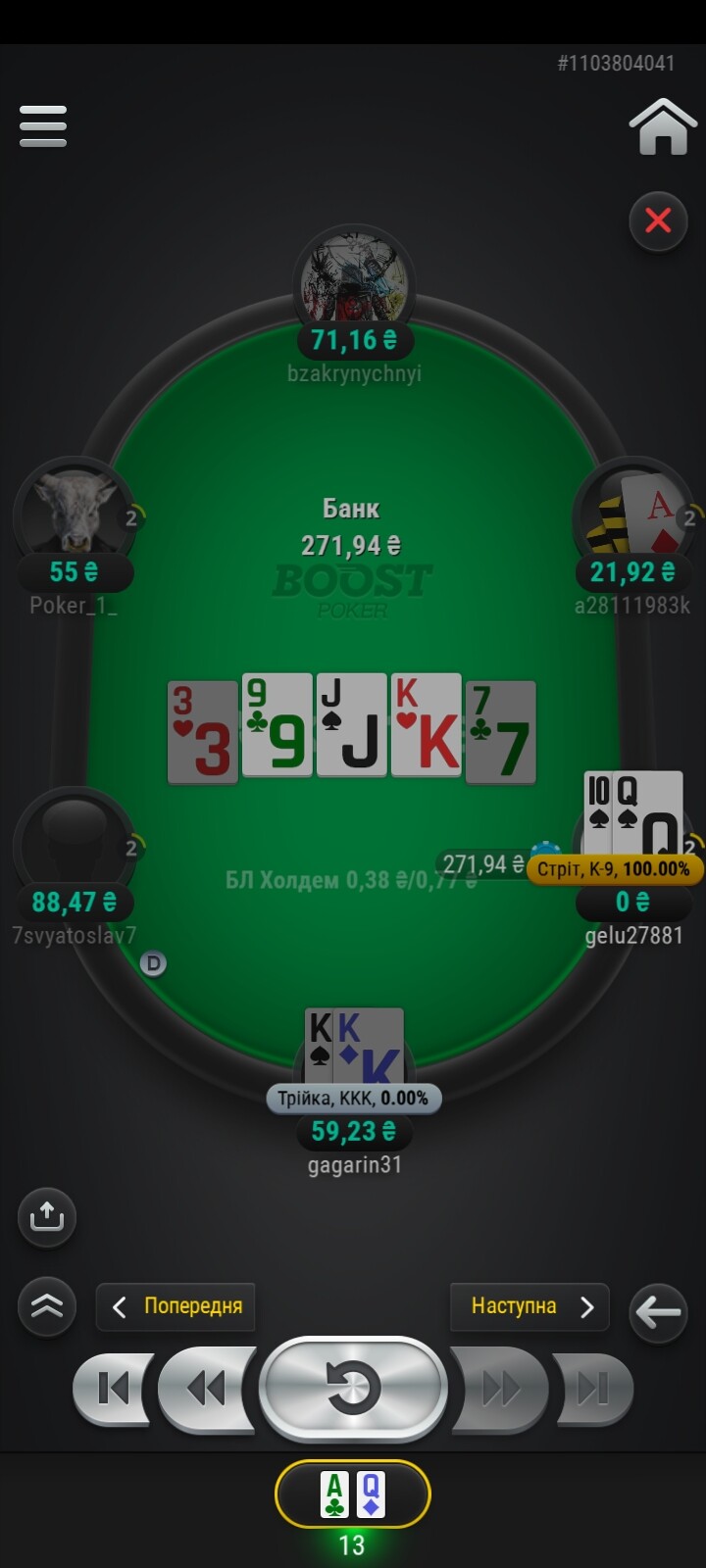The image size is (706, 1568).
Task: Expand the panel with double chevron up
Action: tap(47, 1306)
